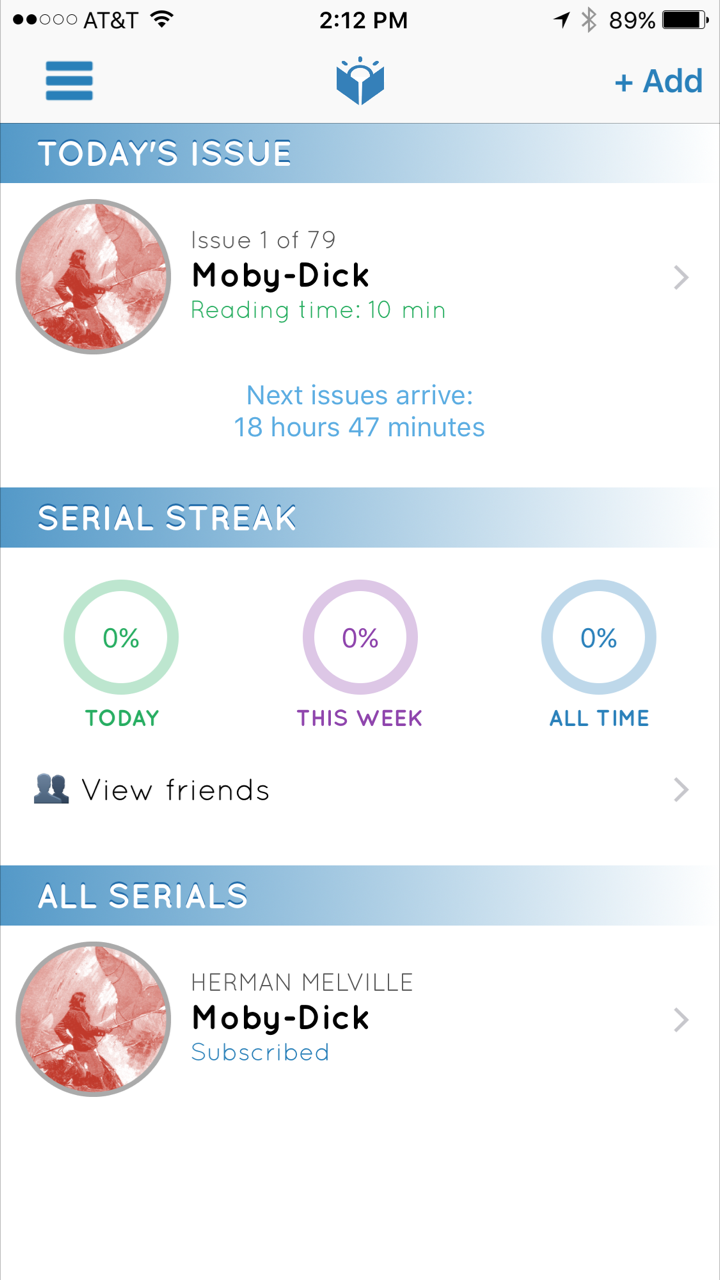The image size is (720, 1280).
Task: Open today's Moby-Dick issue 1 of 79
Action: [360, 277]
